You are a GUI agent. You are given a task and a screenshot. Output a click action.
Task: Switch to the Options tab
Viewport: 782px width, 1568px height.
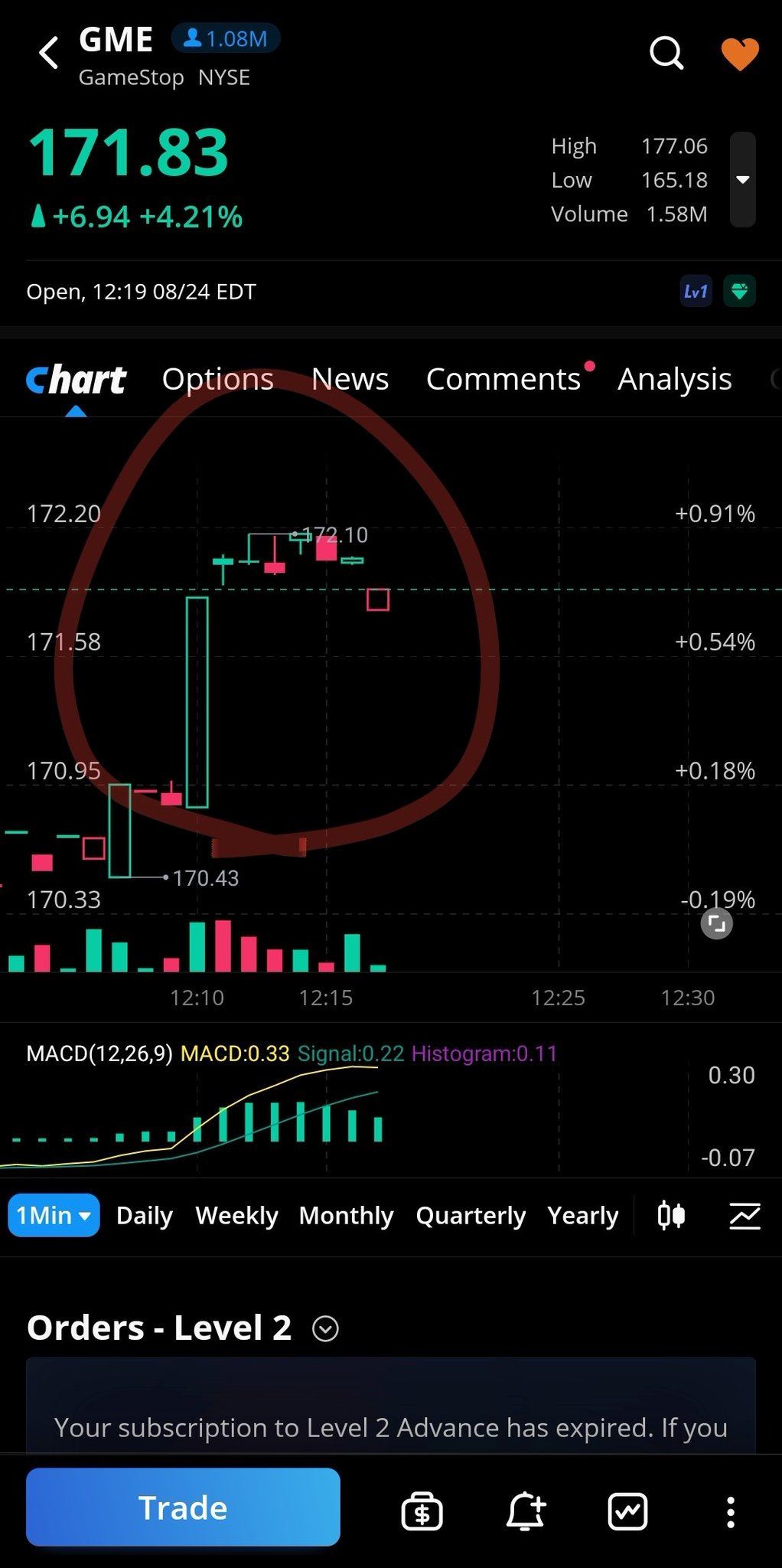click(x=217, y=379)
